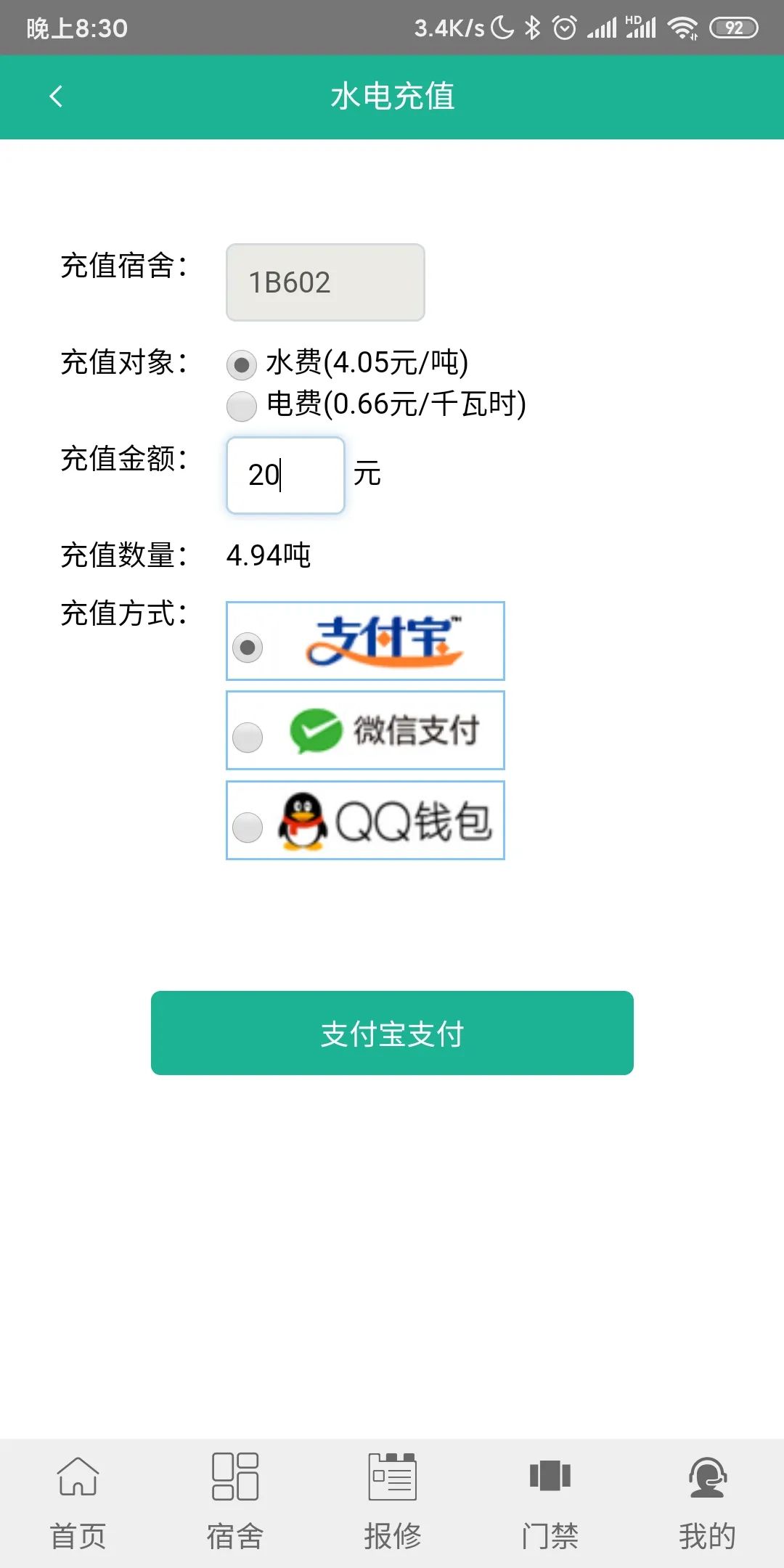Select the 电费 (electricity fee) radio option
The width and height of the screenshot is (784, 1568).
pos(242,406)
